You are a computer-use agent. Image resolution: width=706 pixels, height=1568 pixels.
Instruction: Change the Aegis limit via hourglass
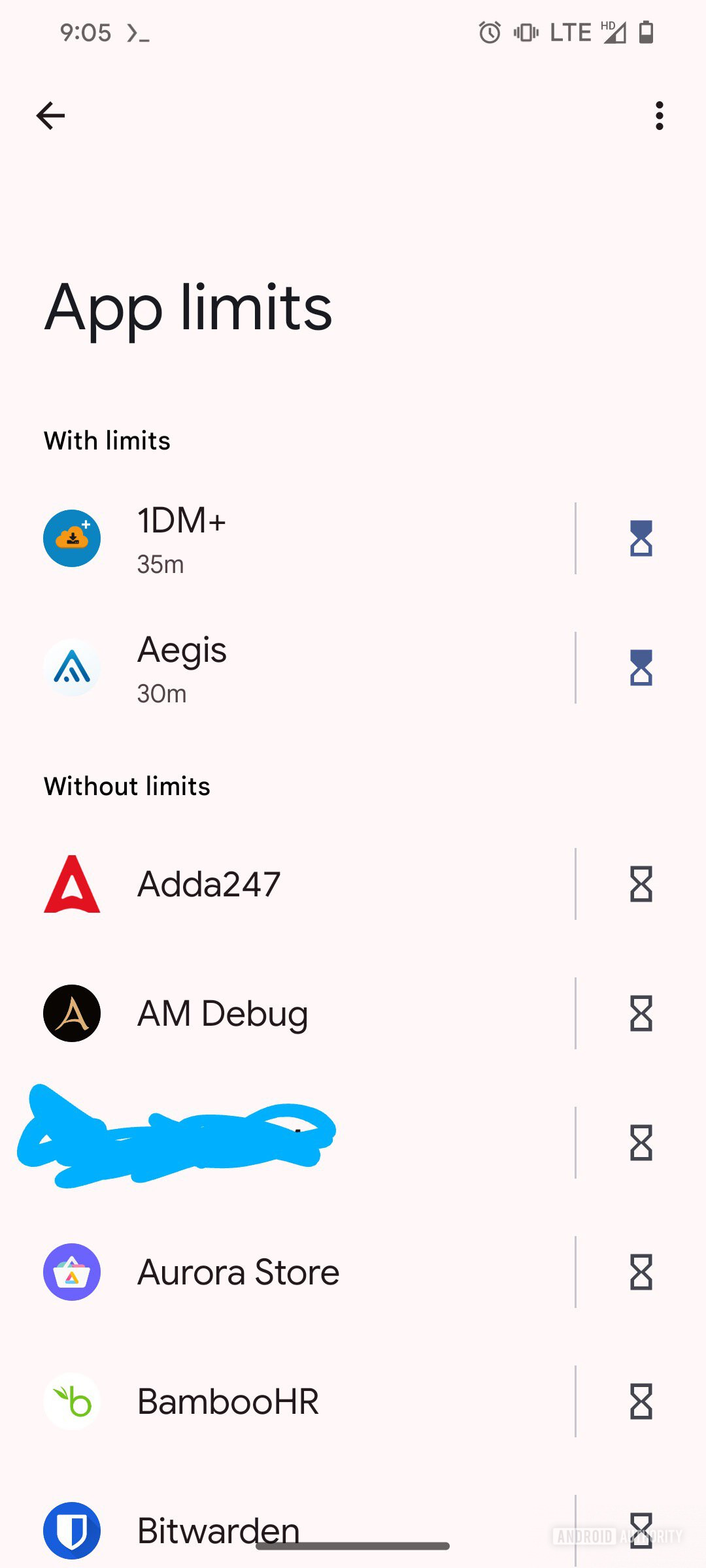pos(641,668)
